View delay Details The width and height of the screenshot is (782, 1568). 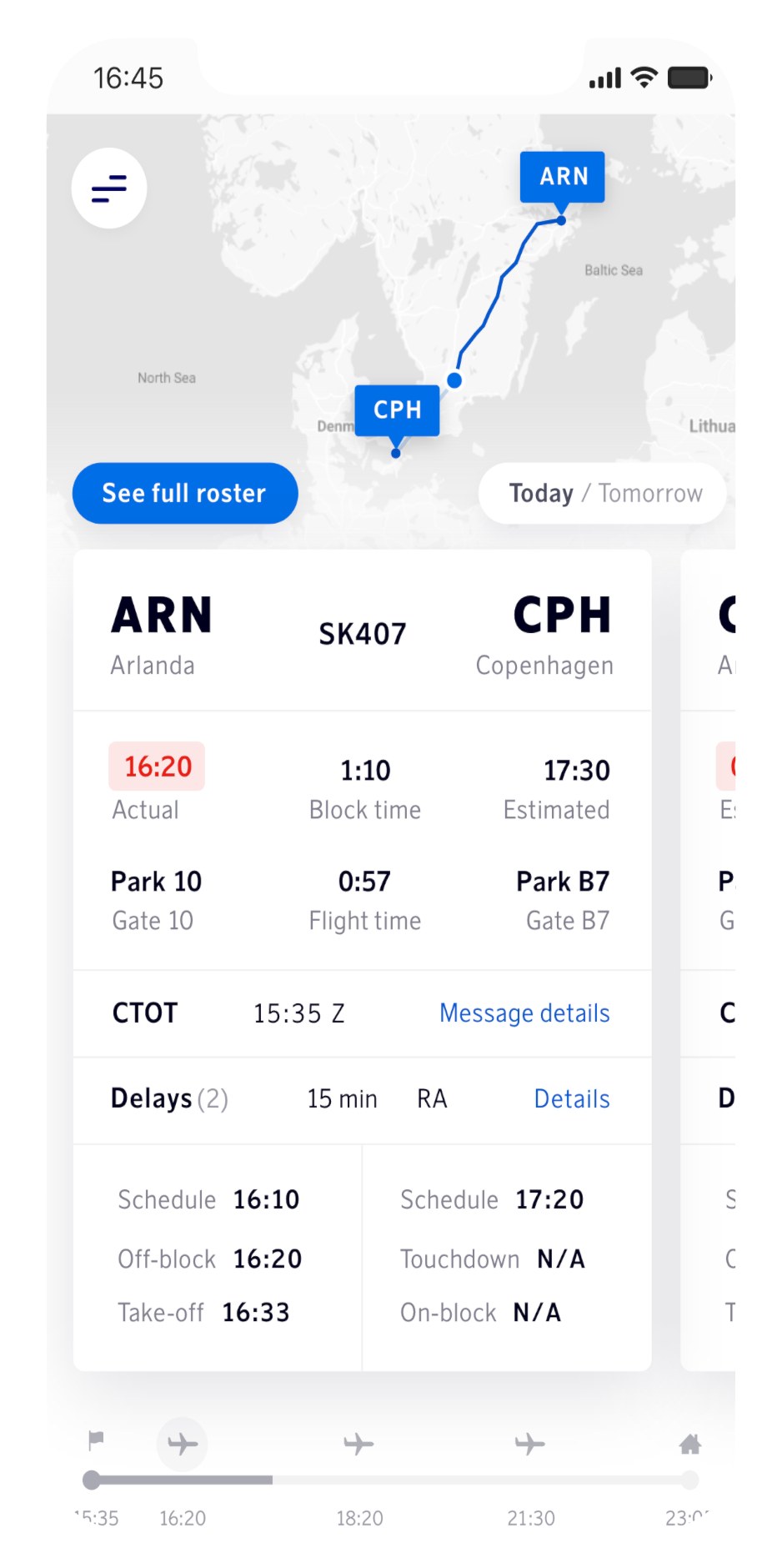click(x=572, y=1098)
